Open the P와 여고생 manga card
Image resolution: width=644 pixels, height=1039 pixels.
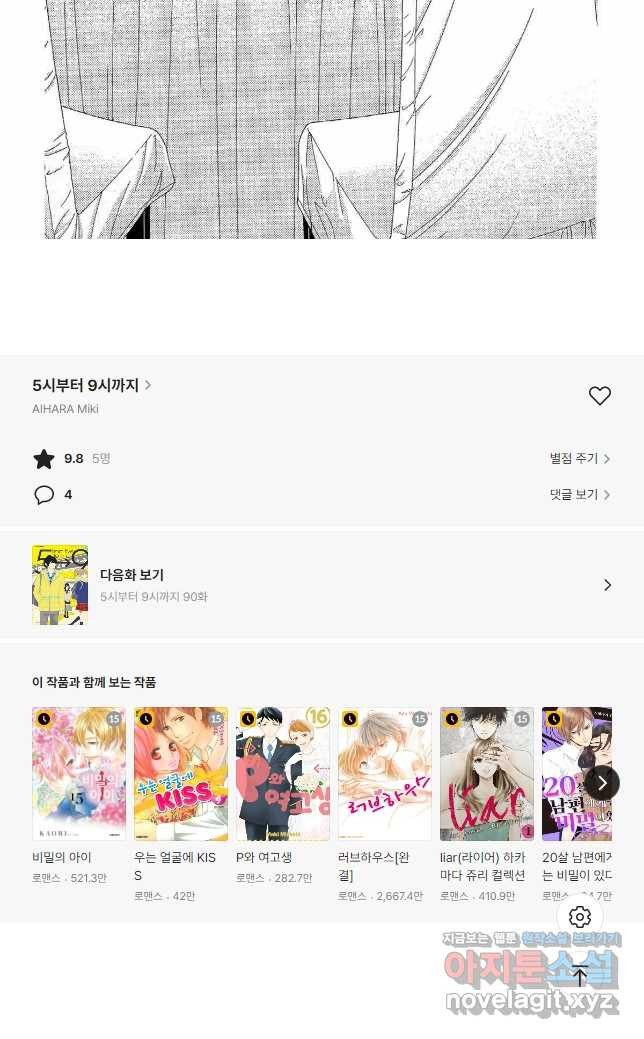click(x=283, y=775)
